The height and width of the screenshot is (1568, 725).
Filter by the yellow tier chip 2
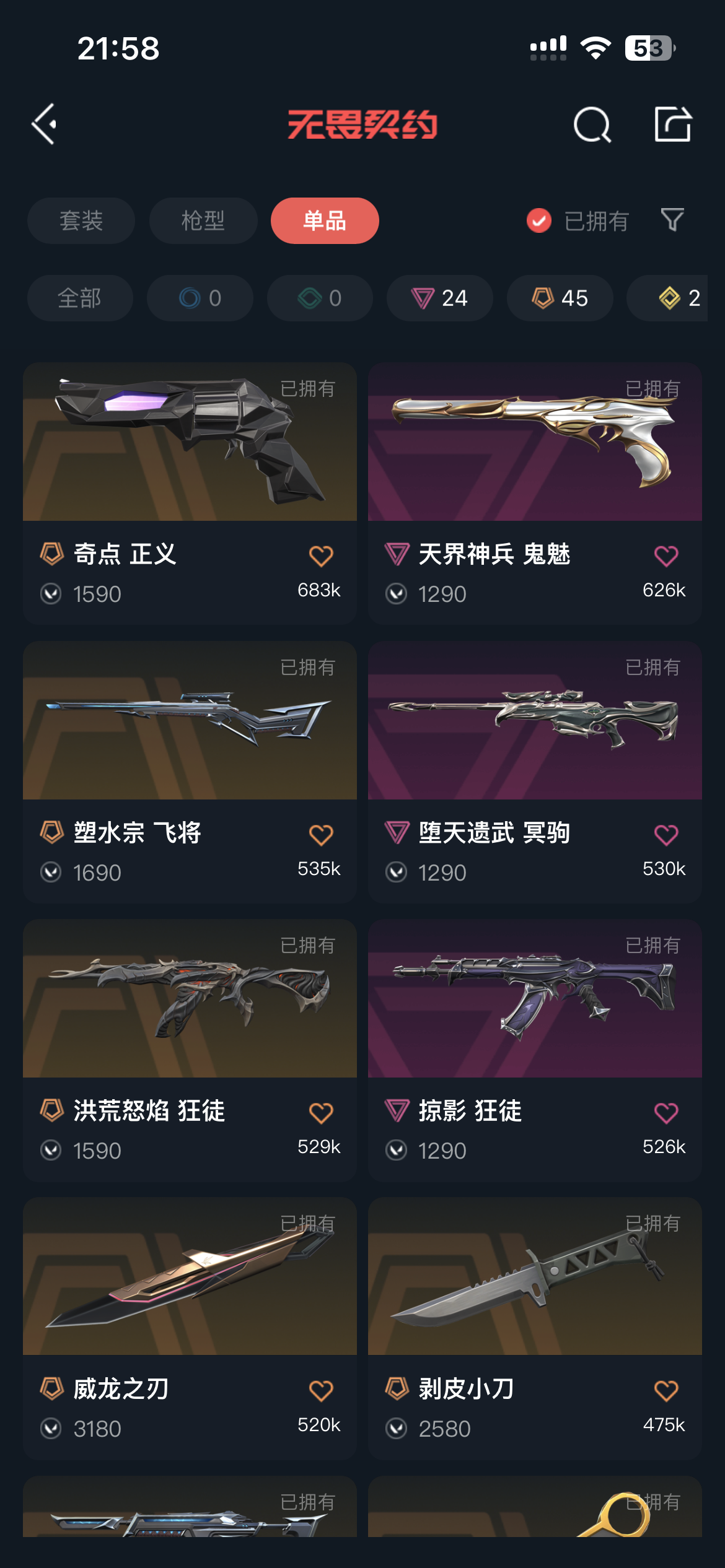click(675, 298)
